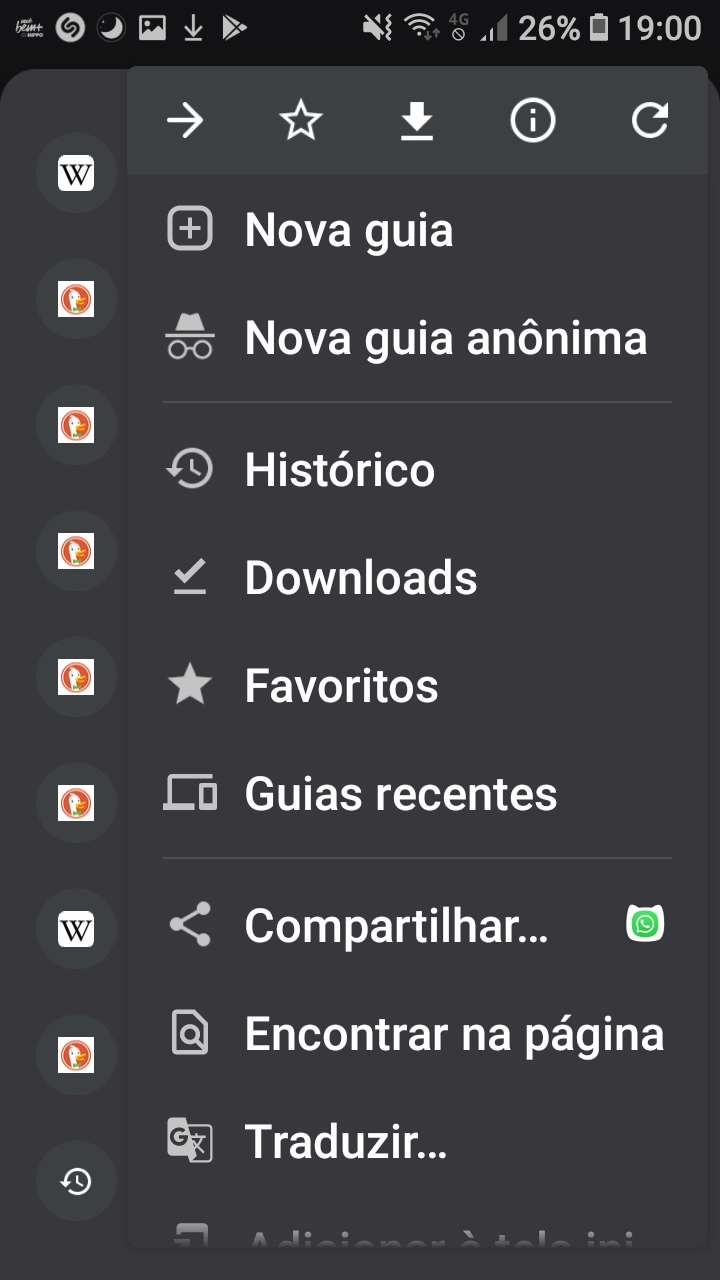This screenshot has height=1280, width=720.
Task: Open a Nova guia anônima
Action: click(x=445, y=338)
